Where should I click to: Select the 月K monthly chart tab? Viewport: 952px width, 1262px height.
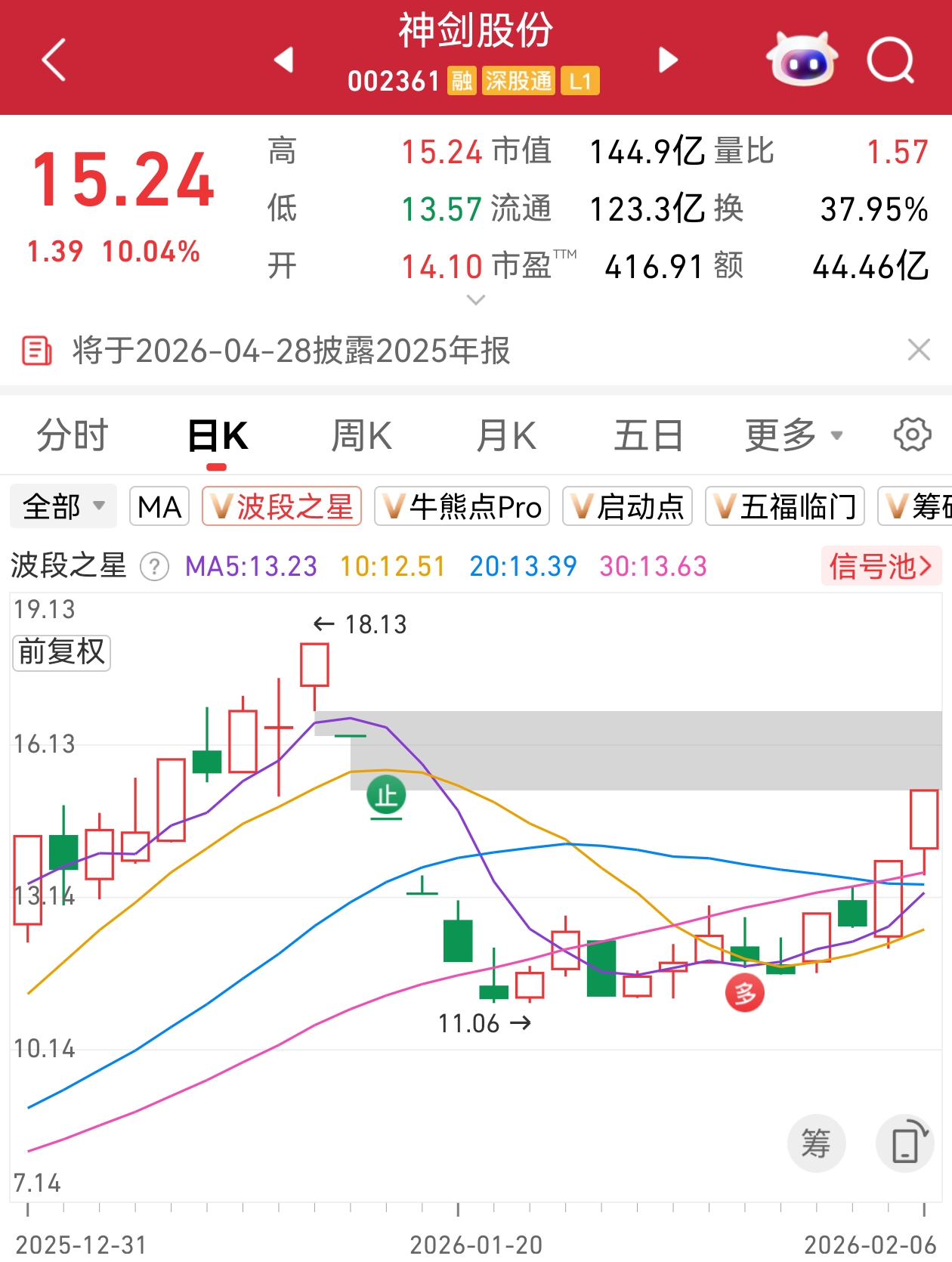coord(505,436)
